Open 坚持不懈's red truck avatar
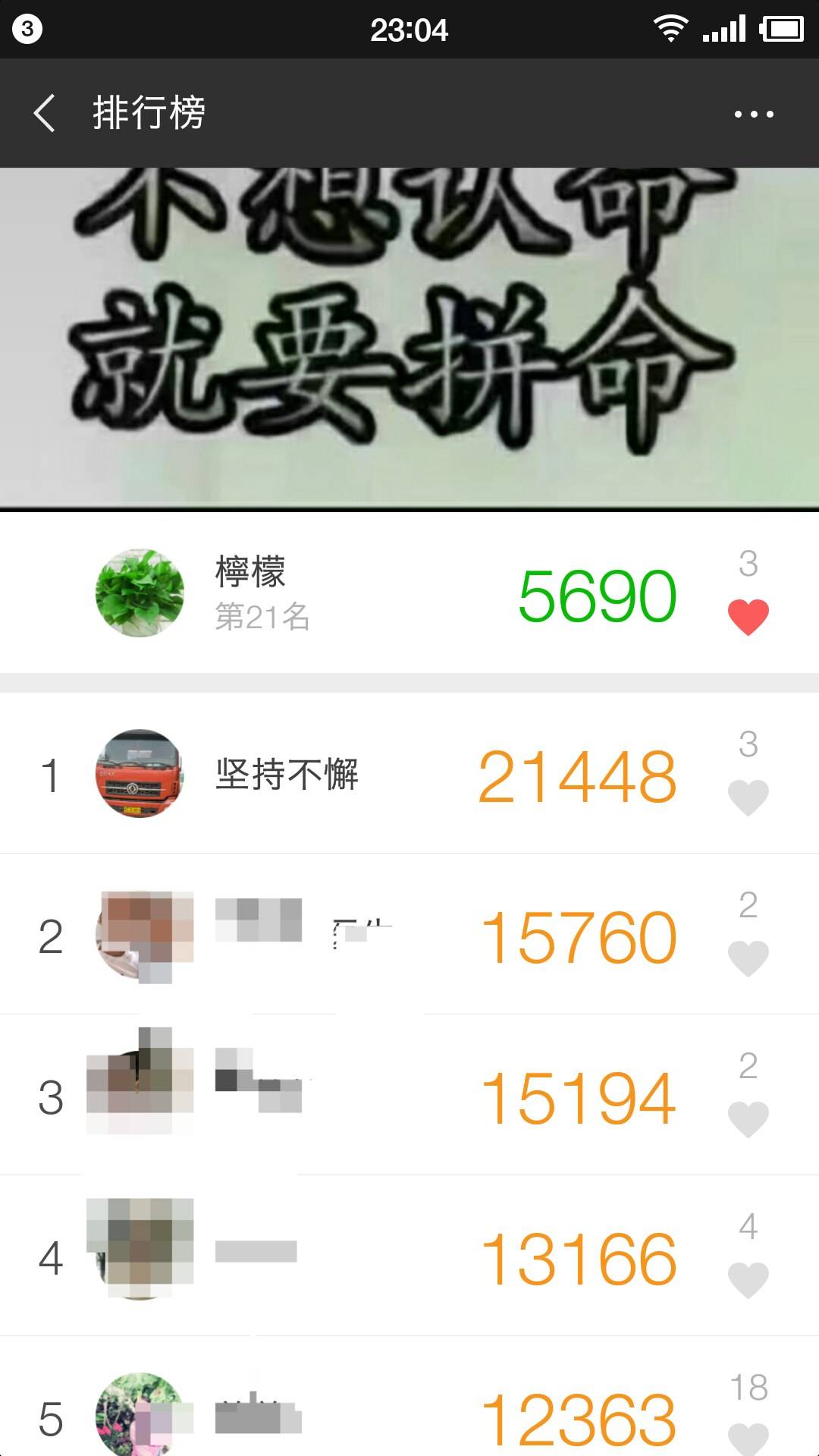 point(140,774)
